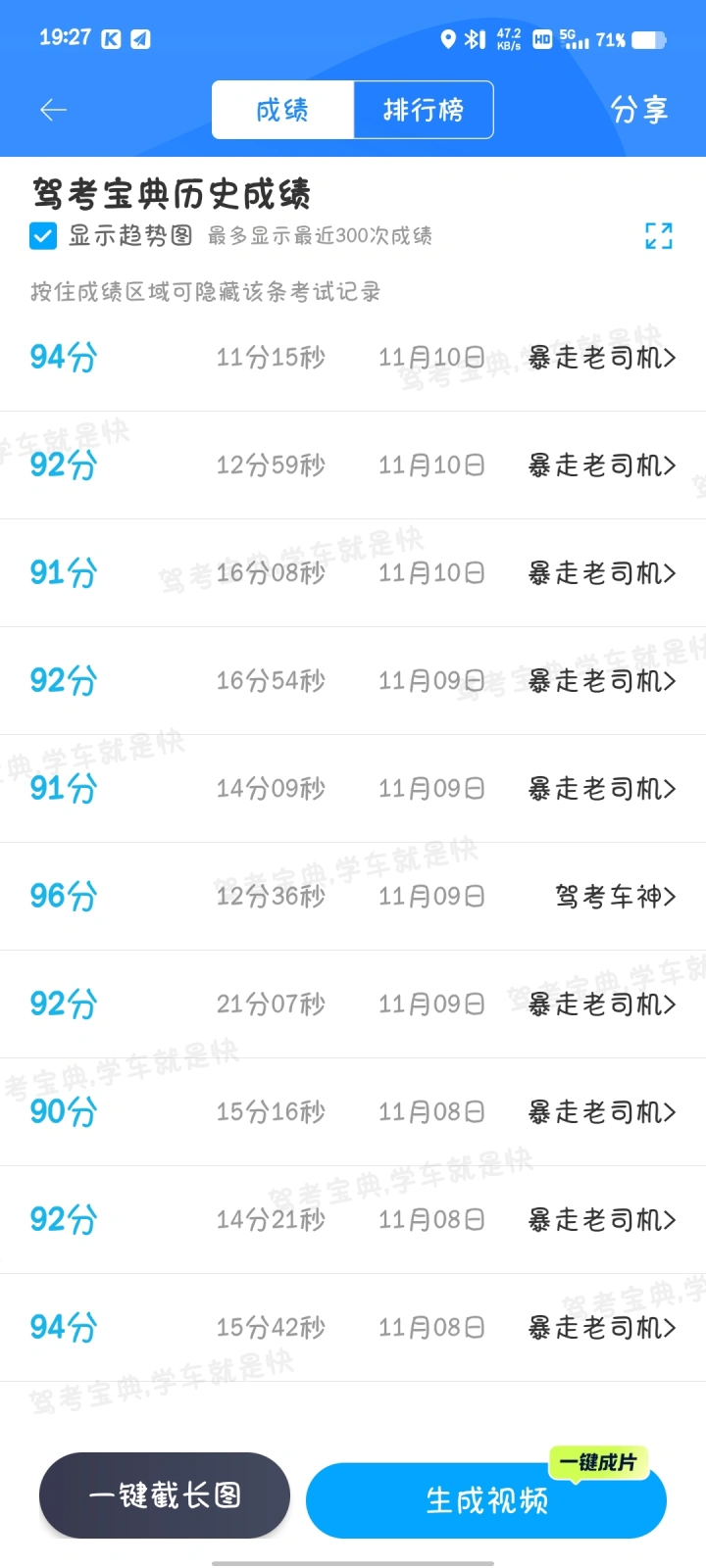Screen dimensions: 706x1568
Task: Tap the 一键截长图 button
Action: pyautogui.click(x=165, y=1495)
